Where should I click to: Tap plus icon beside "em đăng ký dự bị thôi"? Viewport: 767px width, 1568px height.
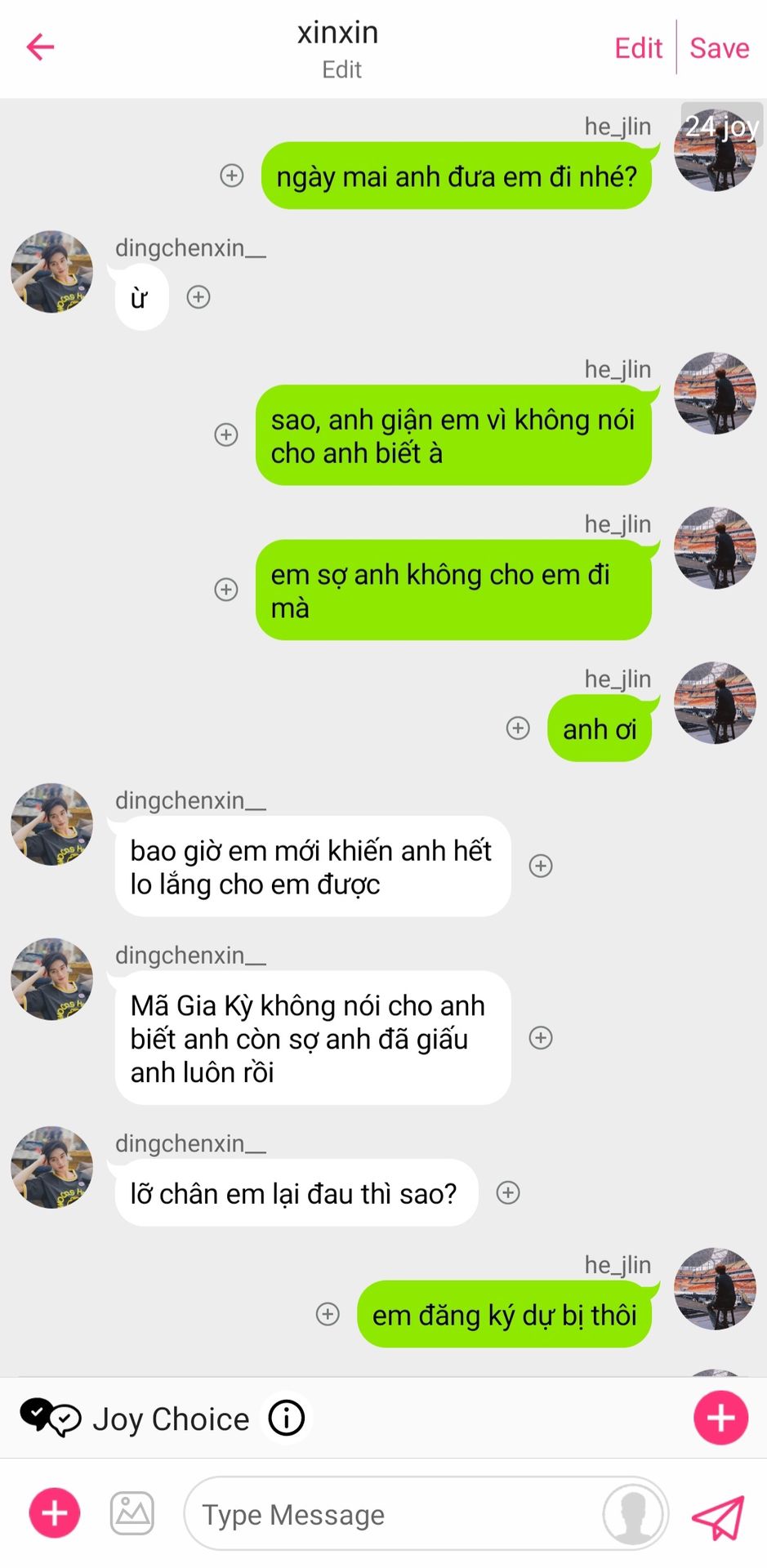click(328, 1313)
